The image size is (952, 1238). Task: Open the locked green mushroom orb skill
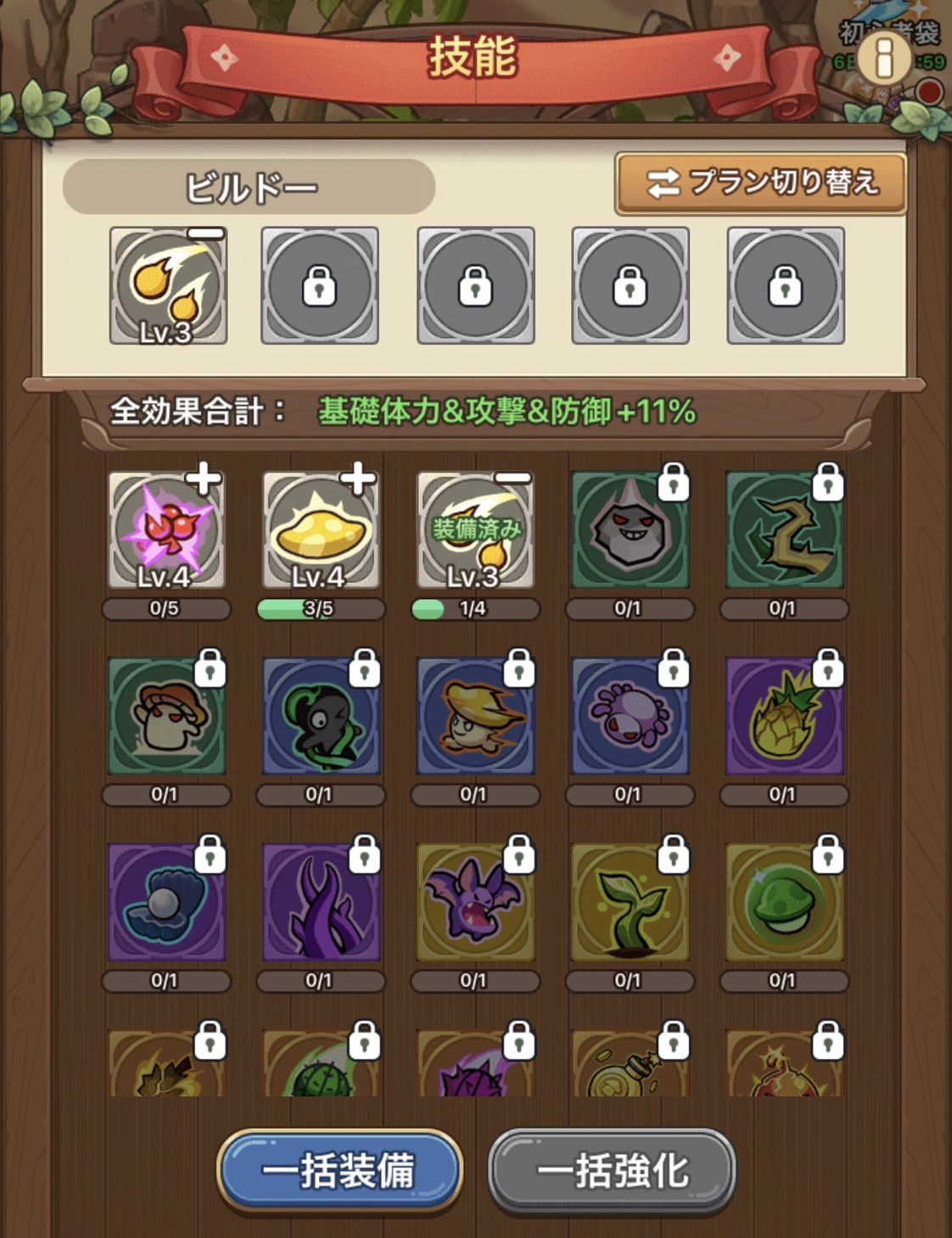(784, 903)
